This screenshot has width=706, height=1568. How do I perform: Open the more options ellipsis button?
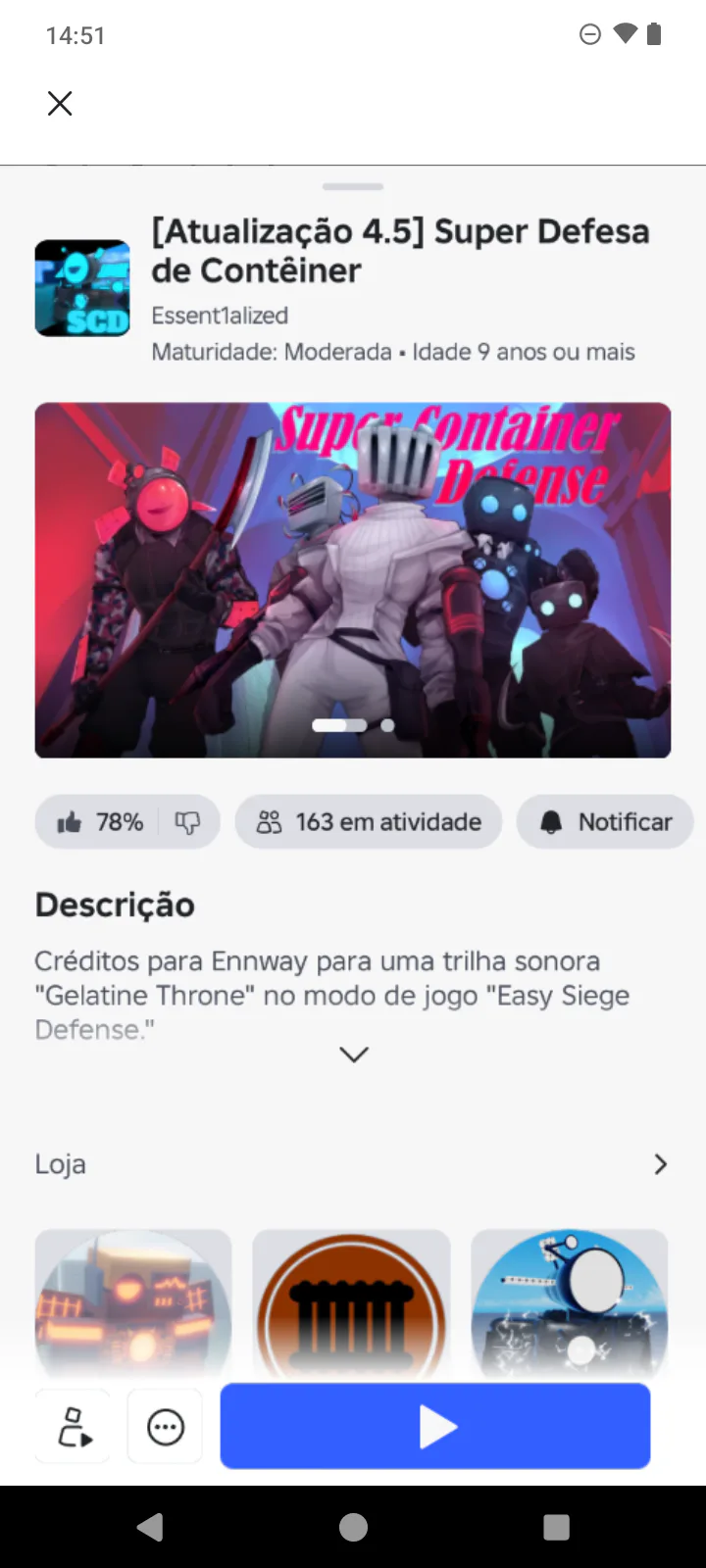pos(166,1427)
